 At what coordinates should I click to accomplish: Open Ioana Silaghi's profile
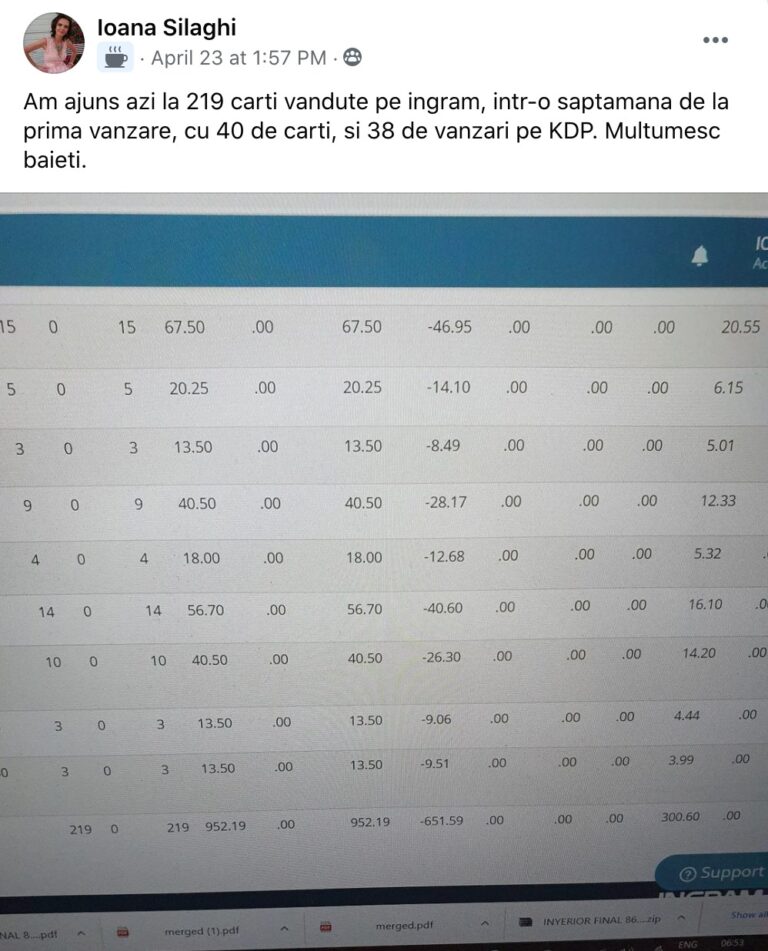point(166,28)
